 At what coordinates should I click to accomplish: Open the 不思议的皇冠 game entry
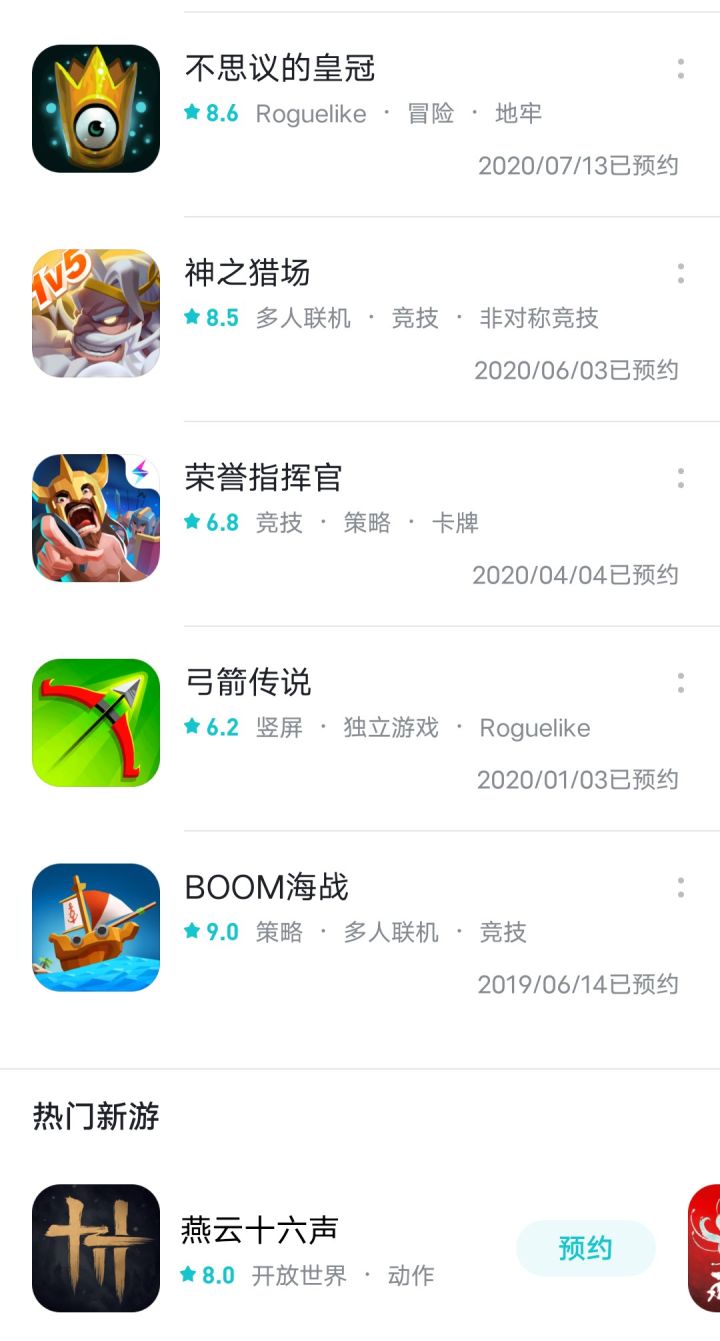point(360,114)
